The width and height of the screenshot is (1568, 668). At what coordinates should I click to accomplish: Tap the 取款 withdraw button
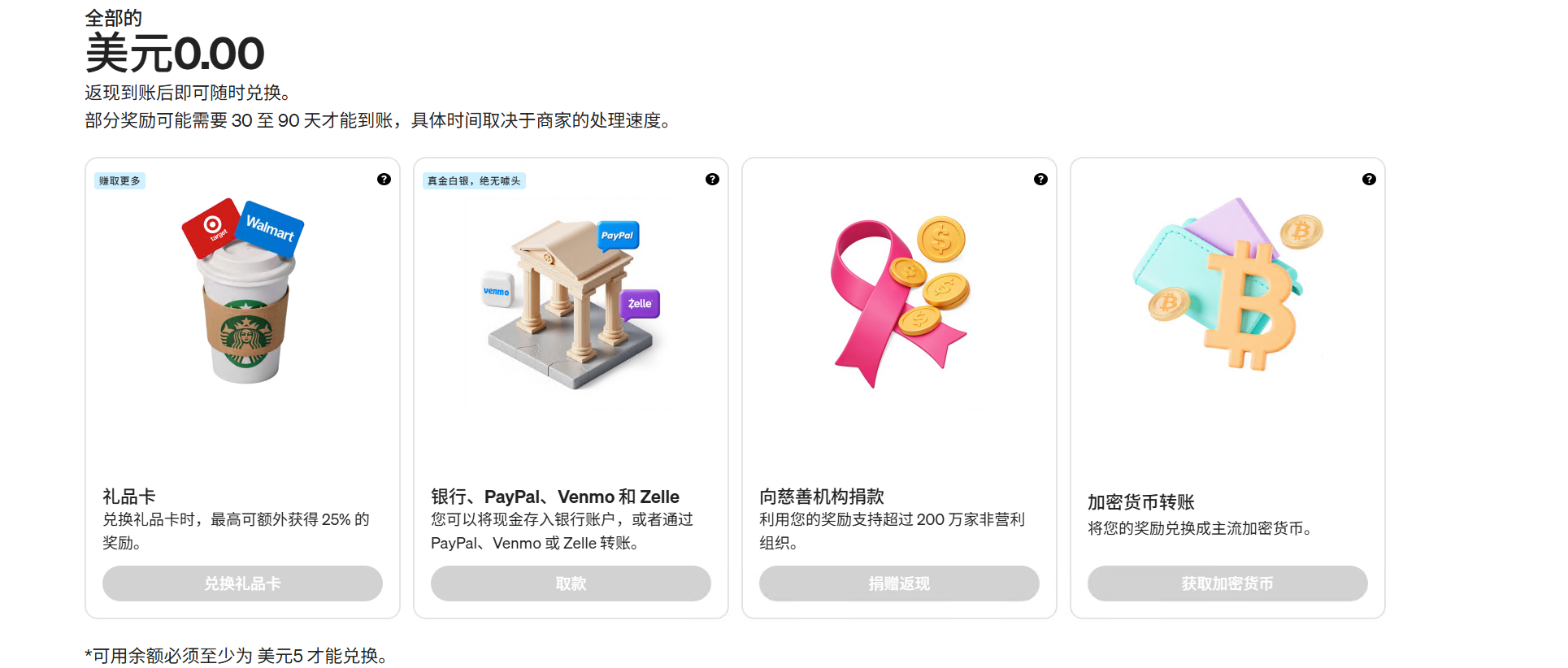[x=571, y=583]
